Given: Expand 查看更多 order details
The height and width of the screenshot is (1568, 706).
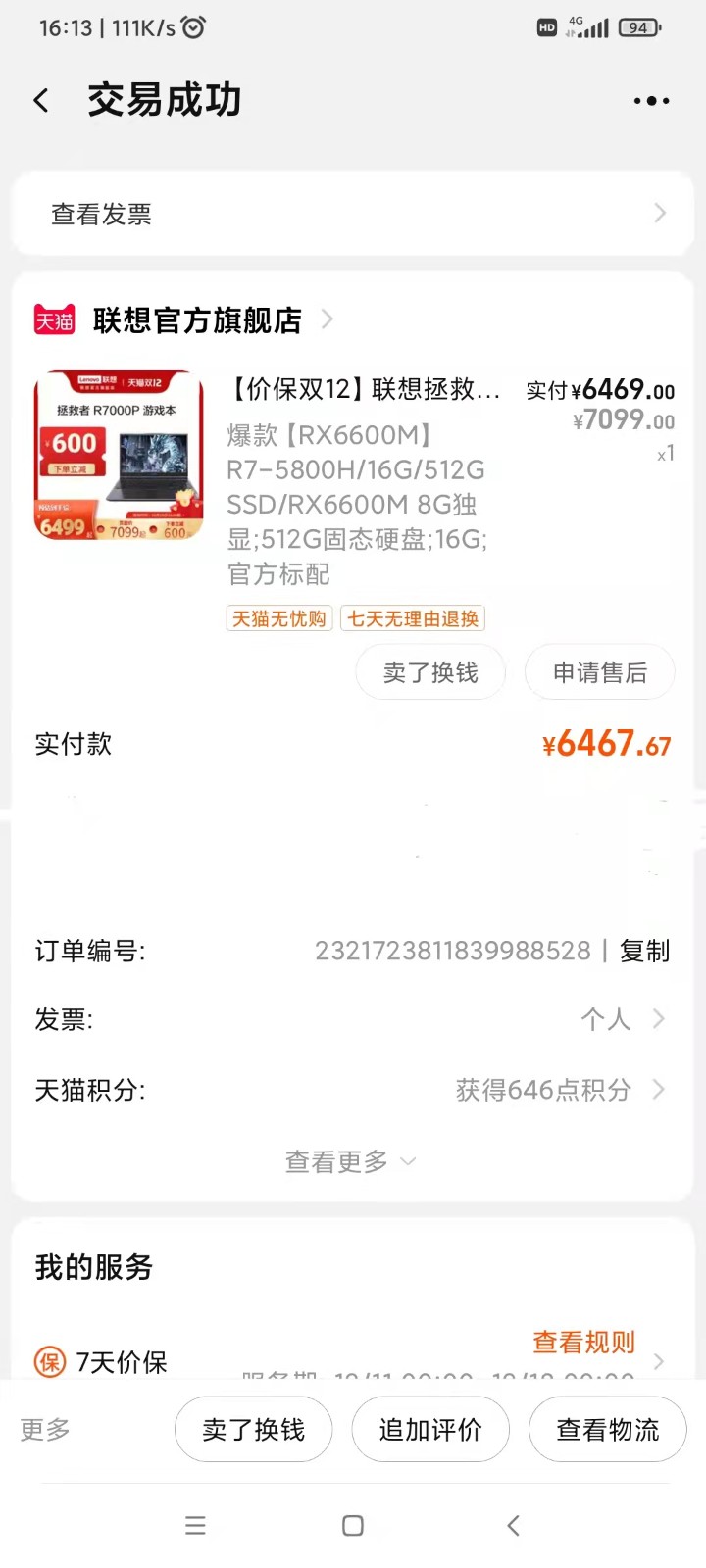Looking at the screenshot, I should [351, 1161].
